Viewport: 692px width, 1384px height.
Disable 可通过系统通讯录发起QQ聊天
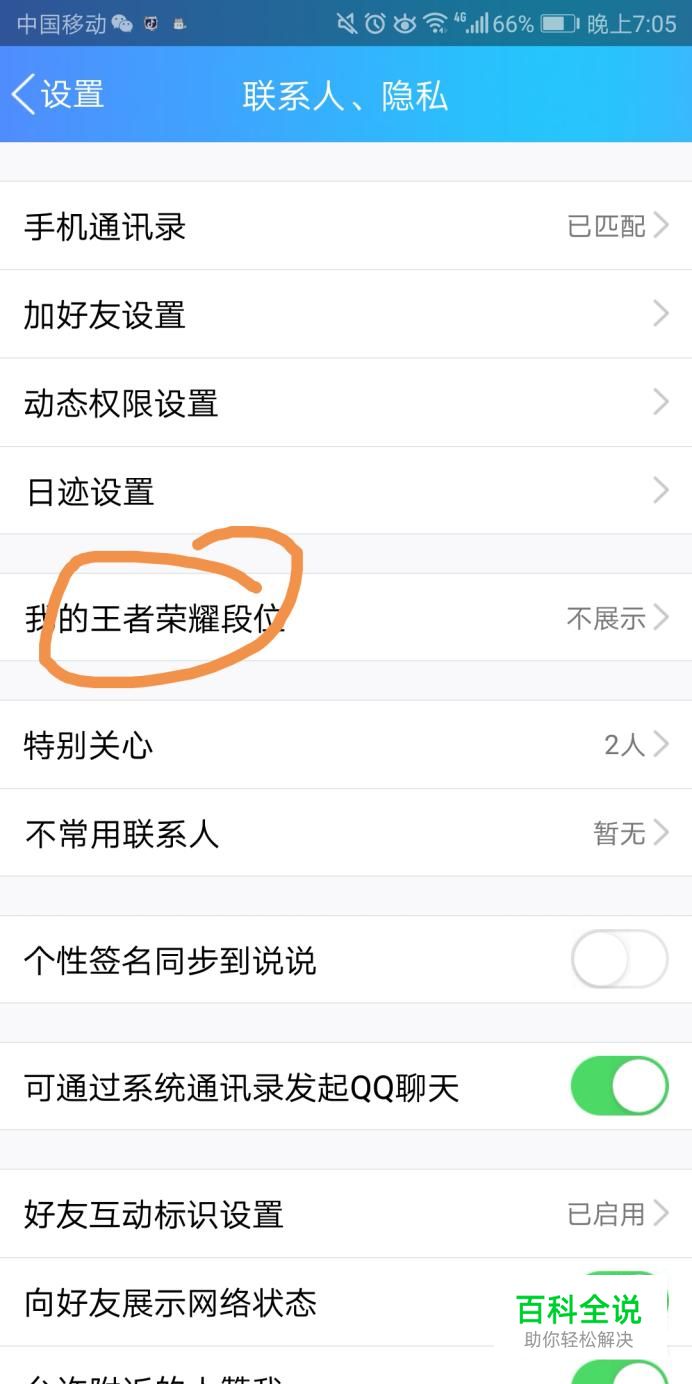click(619, 1086)
